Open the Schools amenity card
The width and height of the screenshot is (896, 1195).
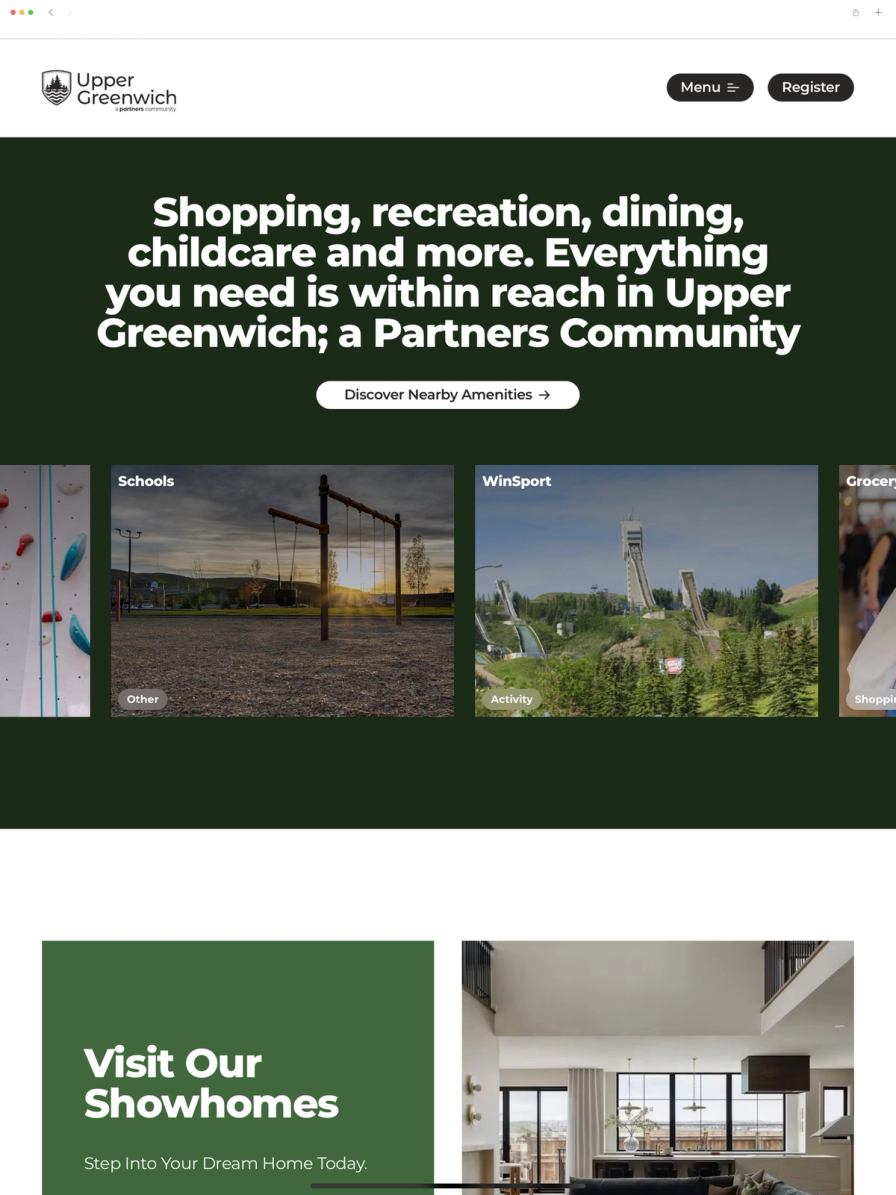coord(282,591)
